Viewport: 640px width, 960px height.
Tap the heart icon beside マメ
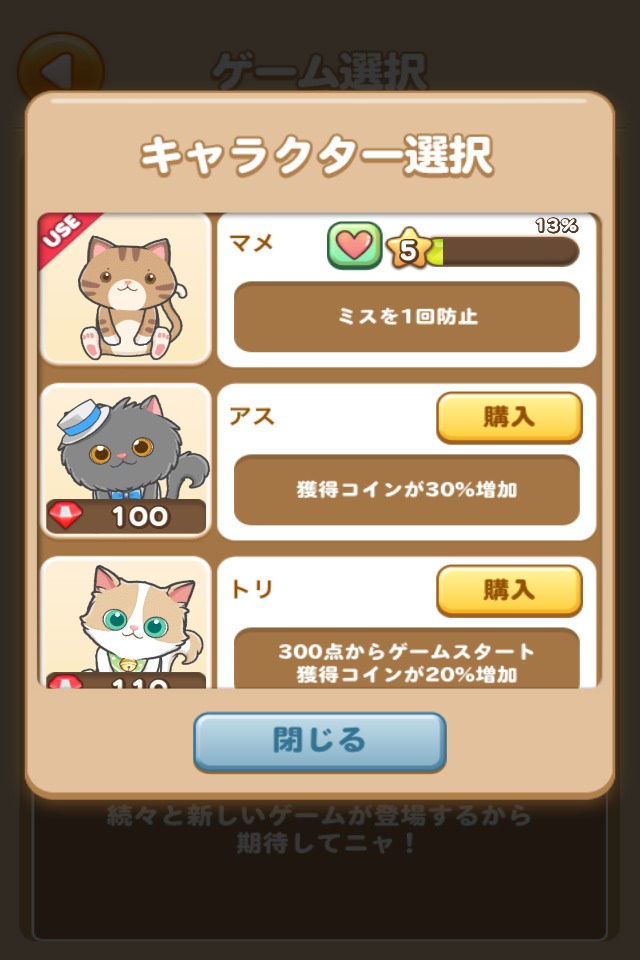pyautogui.click(x=354, y=246)
